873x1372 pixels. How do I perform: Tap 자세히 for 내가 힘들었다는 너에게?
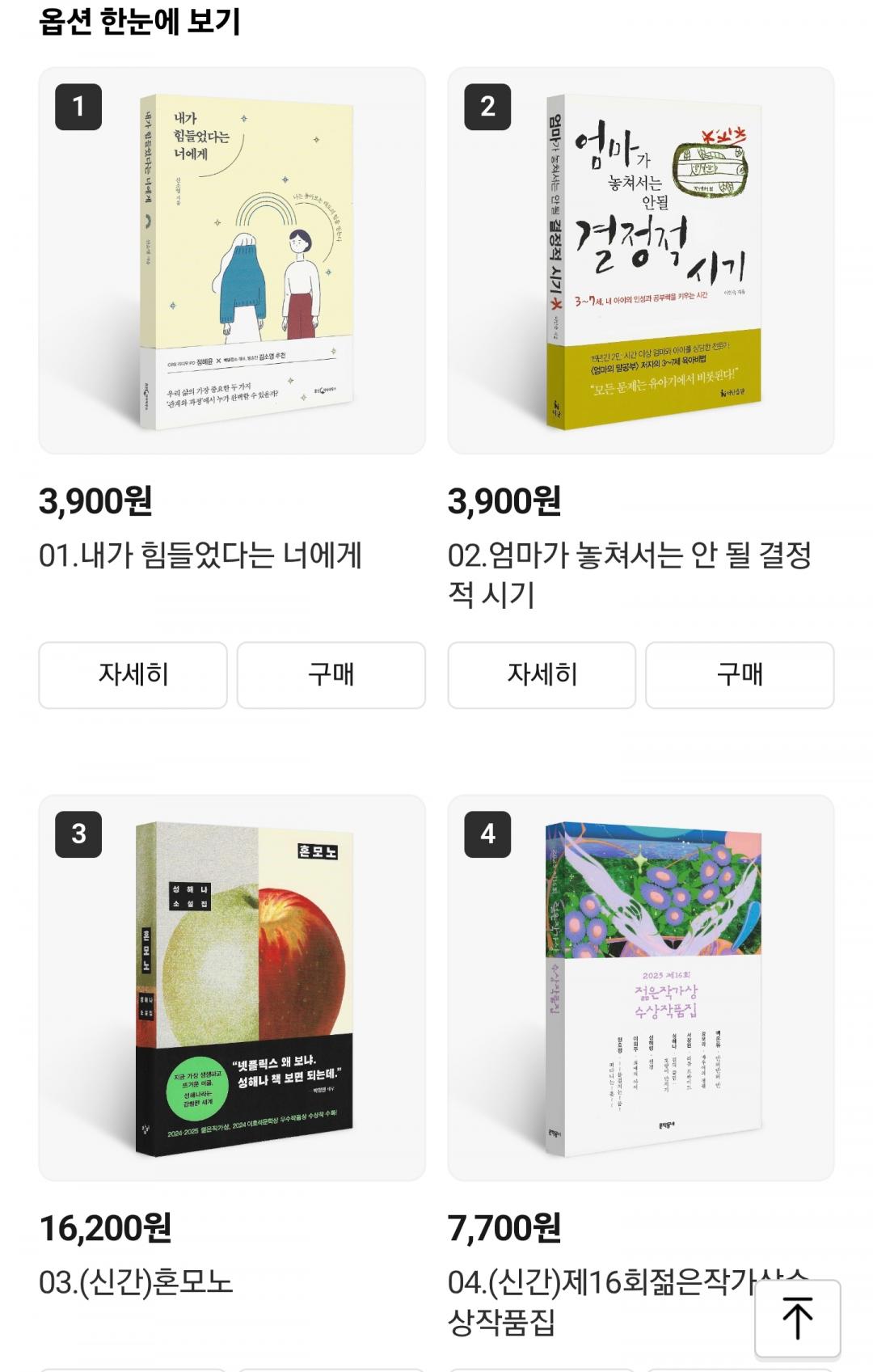tap(133, 675)
